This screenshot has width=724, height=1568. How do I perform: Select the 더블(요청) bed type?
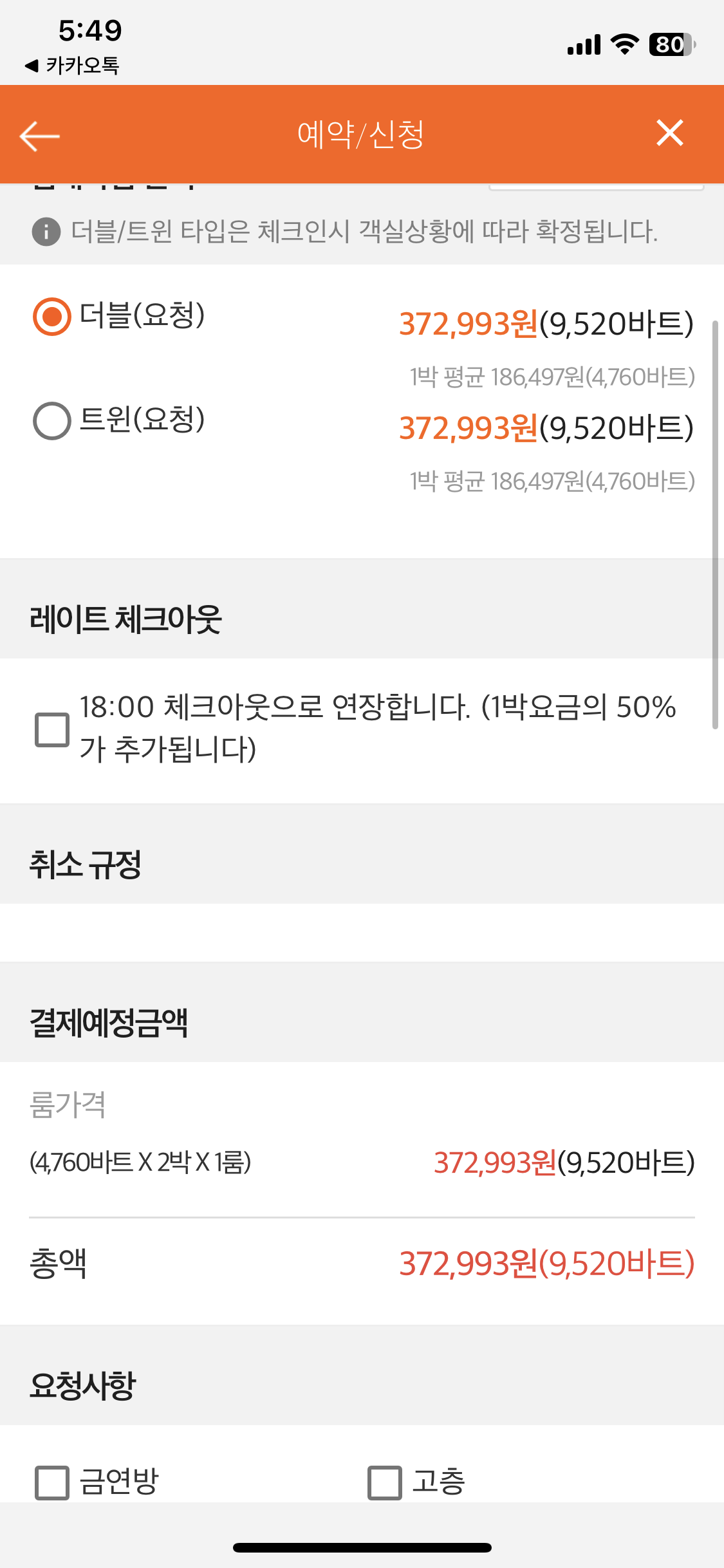tap(51, 317)
